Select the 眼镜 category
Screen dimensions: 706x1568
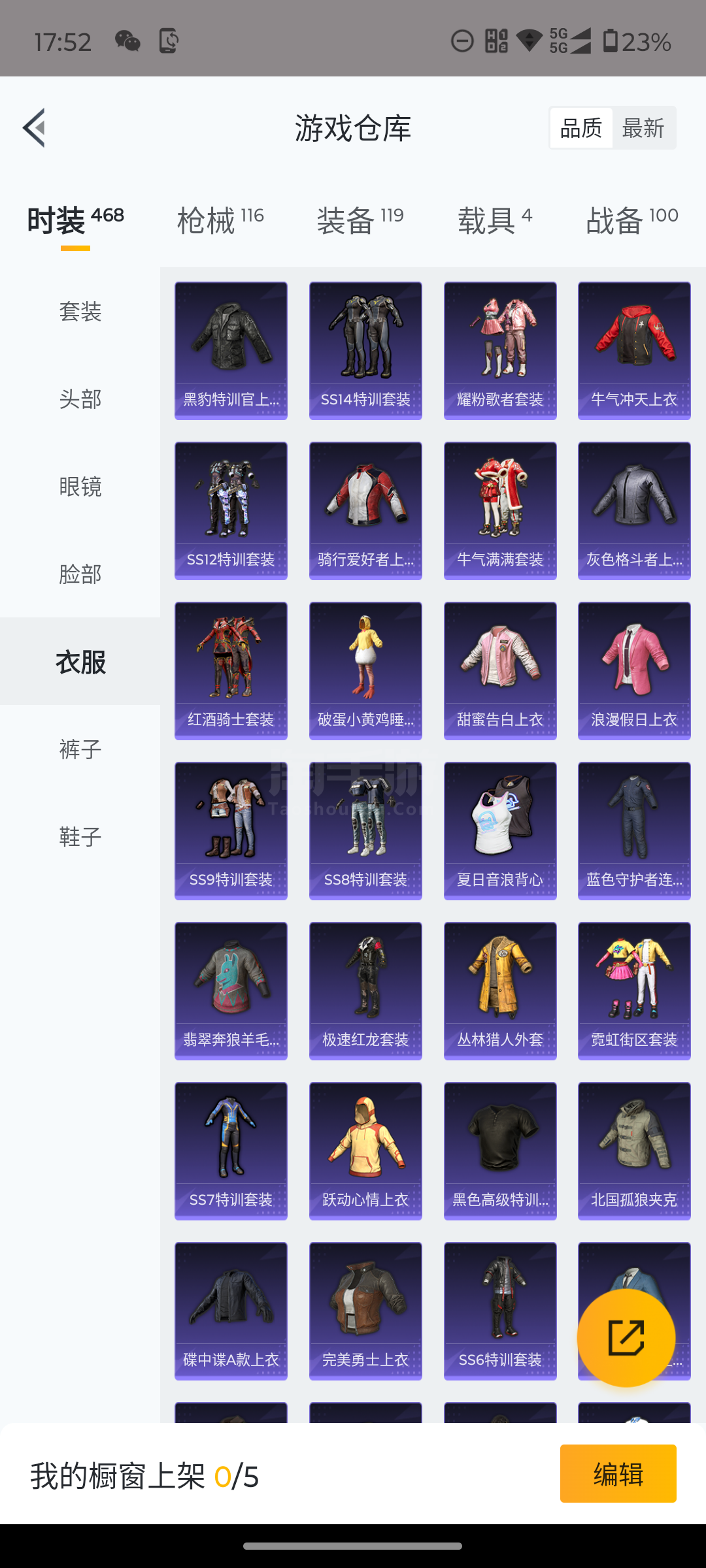80,487
